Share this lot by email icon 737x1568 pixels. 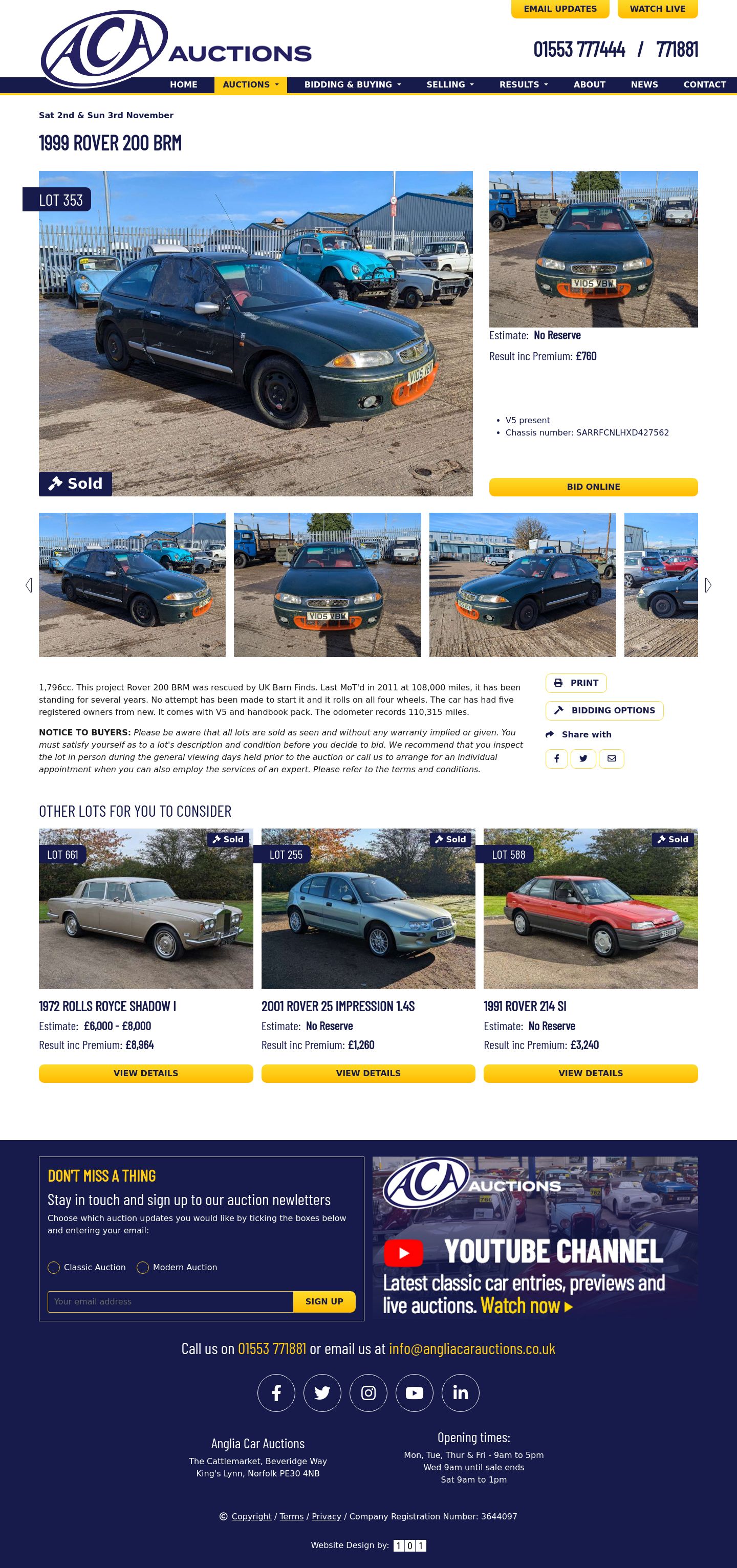[611, 758]
